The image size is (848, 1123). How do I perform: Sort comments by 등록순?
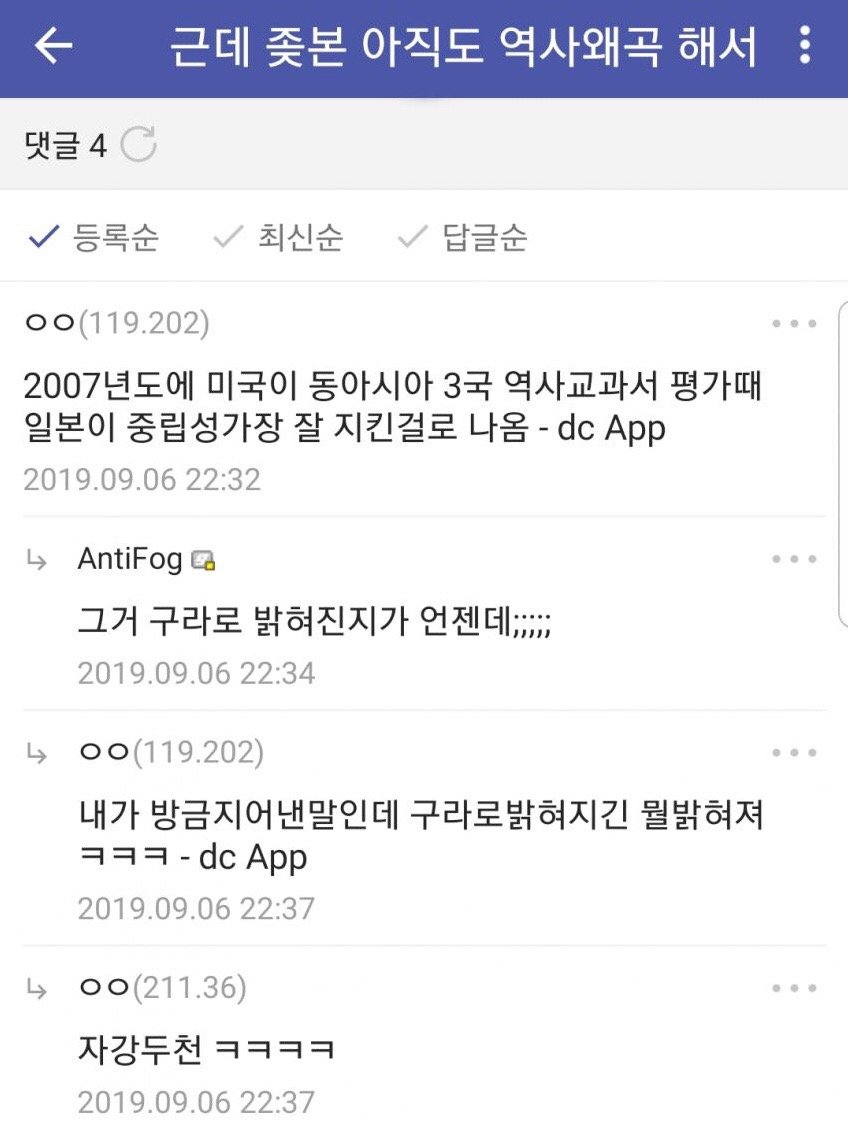coord(95,238)
